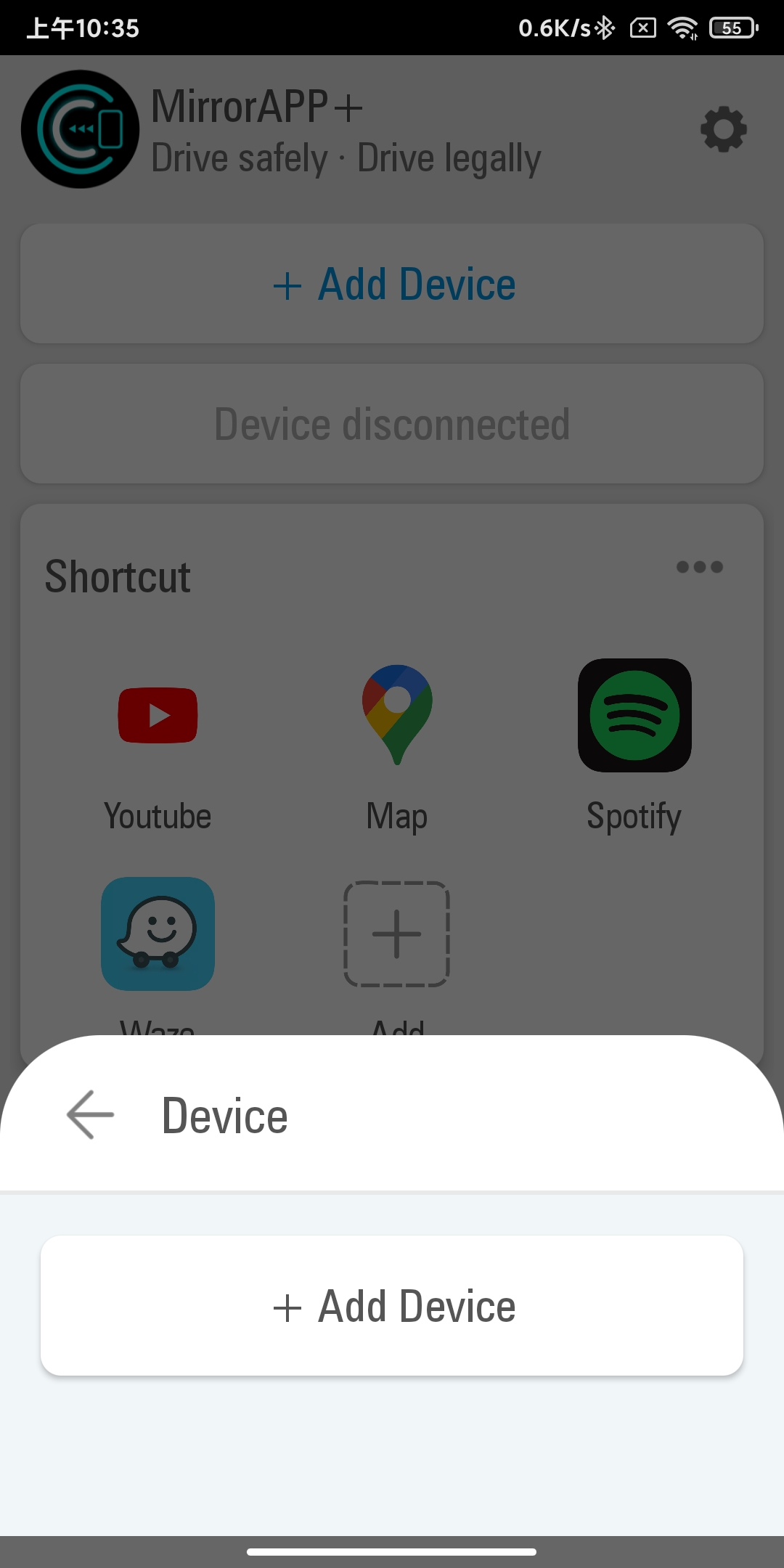This screenshot has height=1568, width=784.
Task: Tap Add Device in the Device sheet
Action: point(392,1305)
